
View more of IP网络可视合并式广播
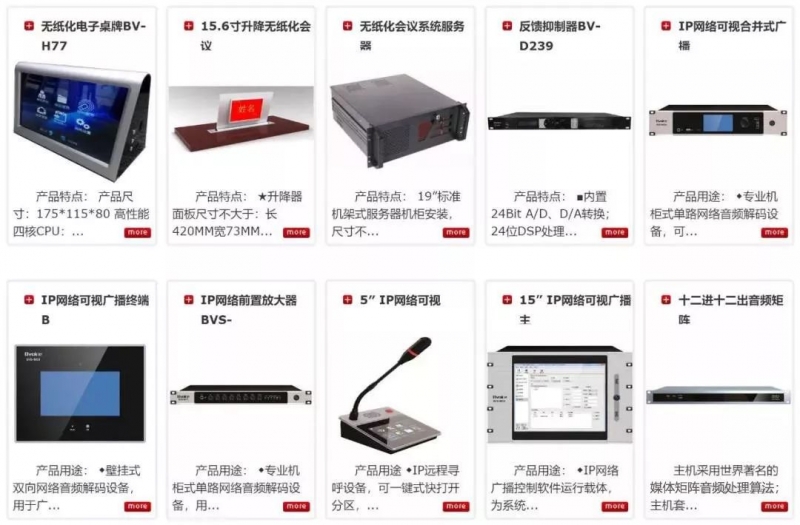[773, 232]
